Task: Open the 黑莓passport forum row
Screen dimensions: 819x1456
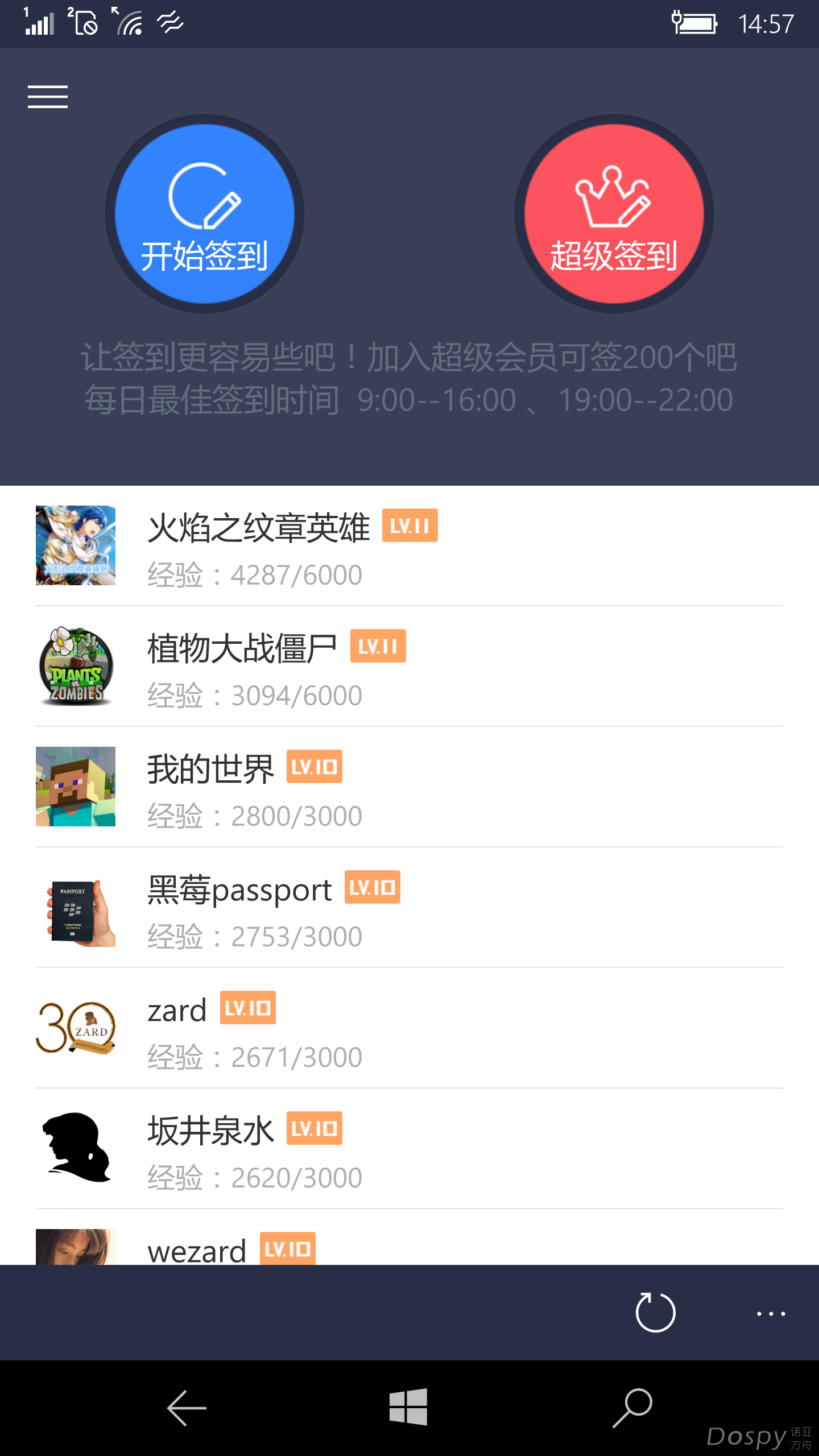Action: (x=409, y=908)
